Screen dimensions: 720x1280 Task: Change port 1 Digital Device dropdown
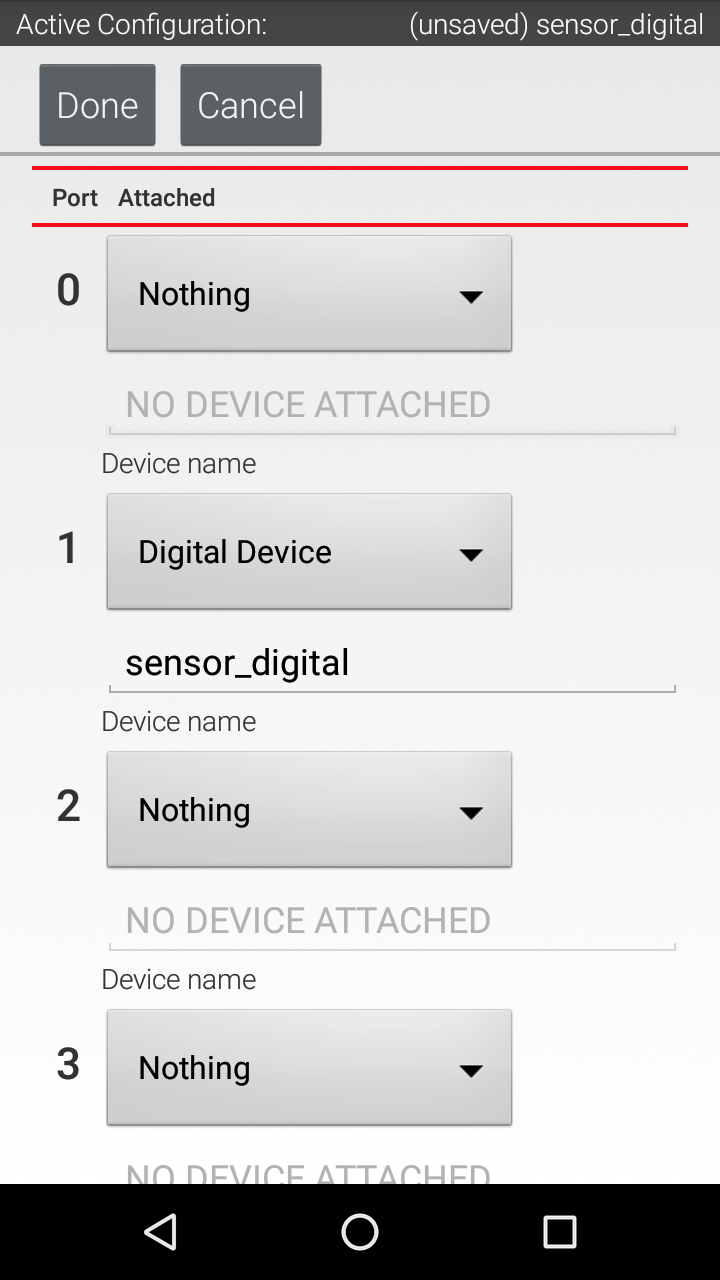pyautogui.click(x=309, y=552)
